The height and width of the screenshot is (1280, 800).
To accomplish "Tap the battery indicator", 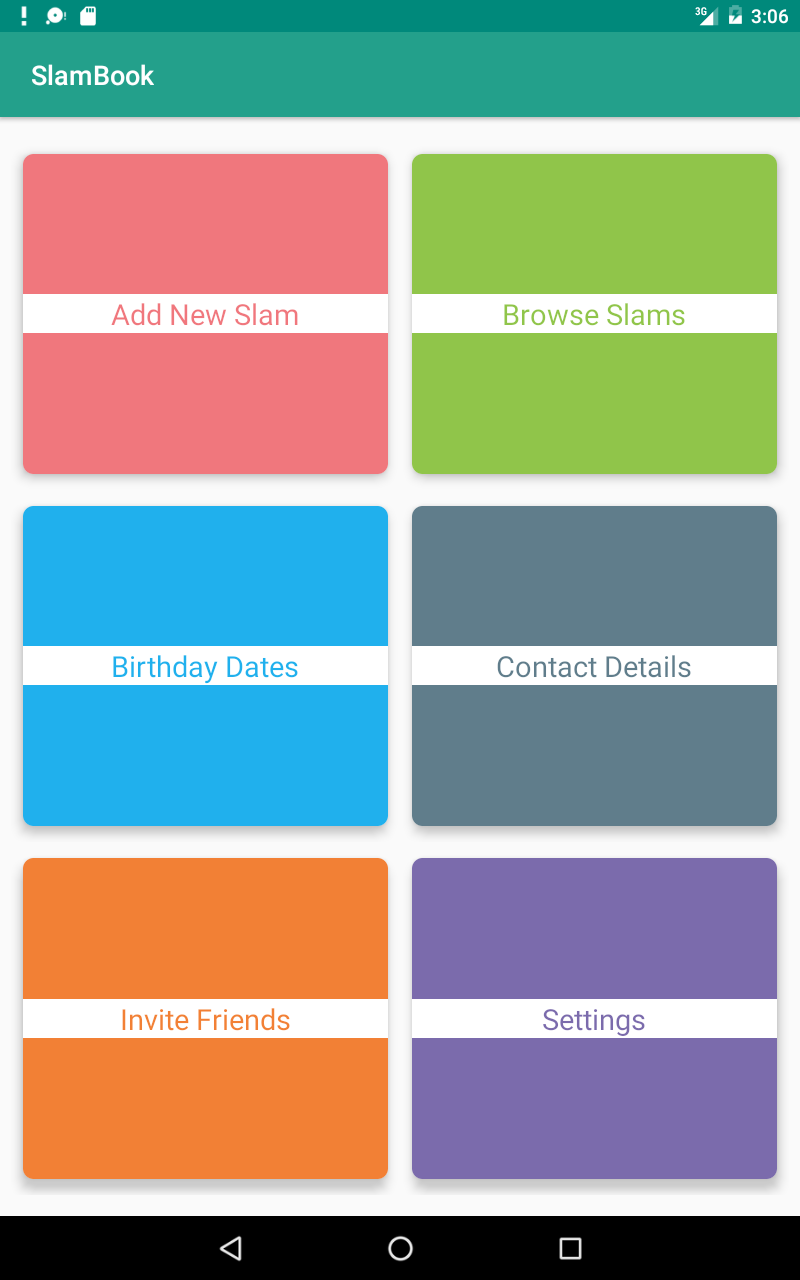I will point(736,15).
